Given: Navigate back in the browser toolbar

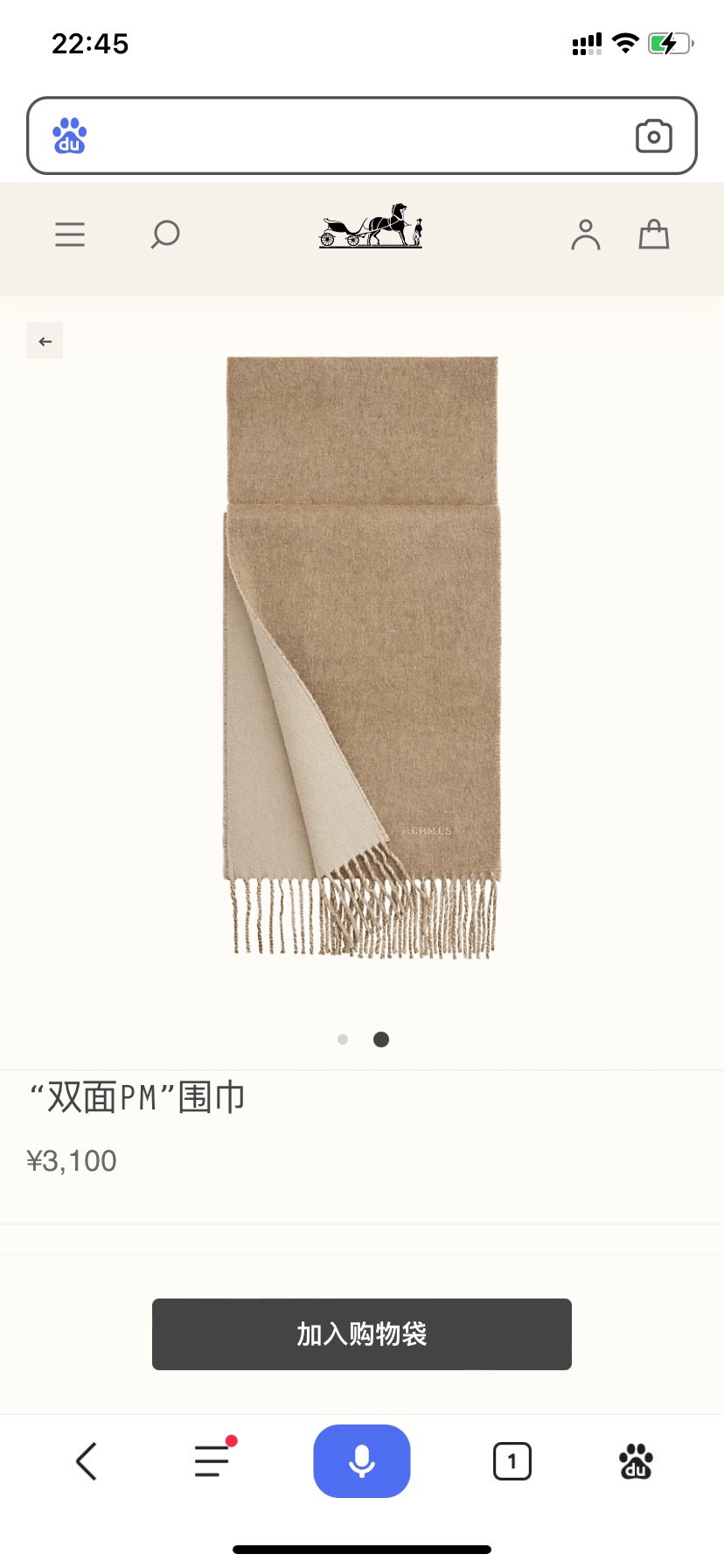Looking at the screenshot, I should coord(86,1461).
